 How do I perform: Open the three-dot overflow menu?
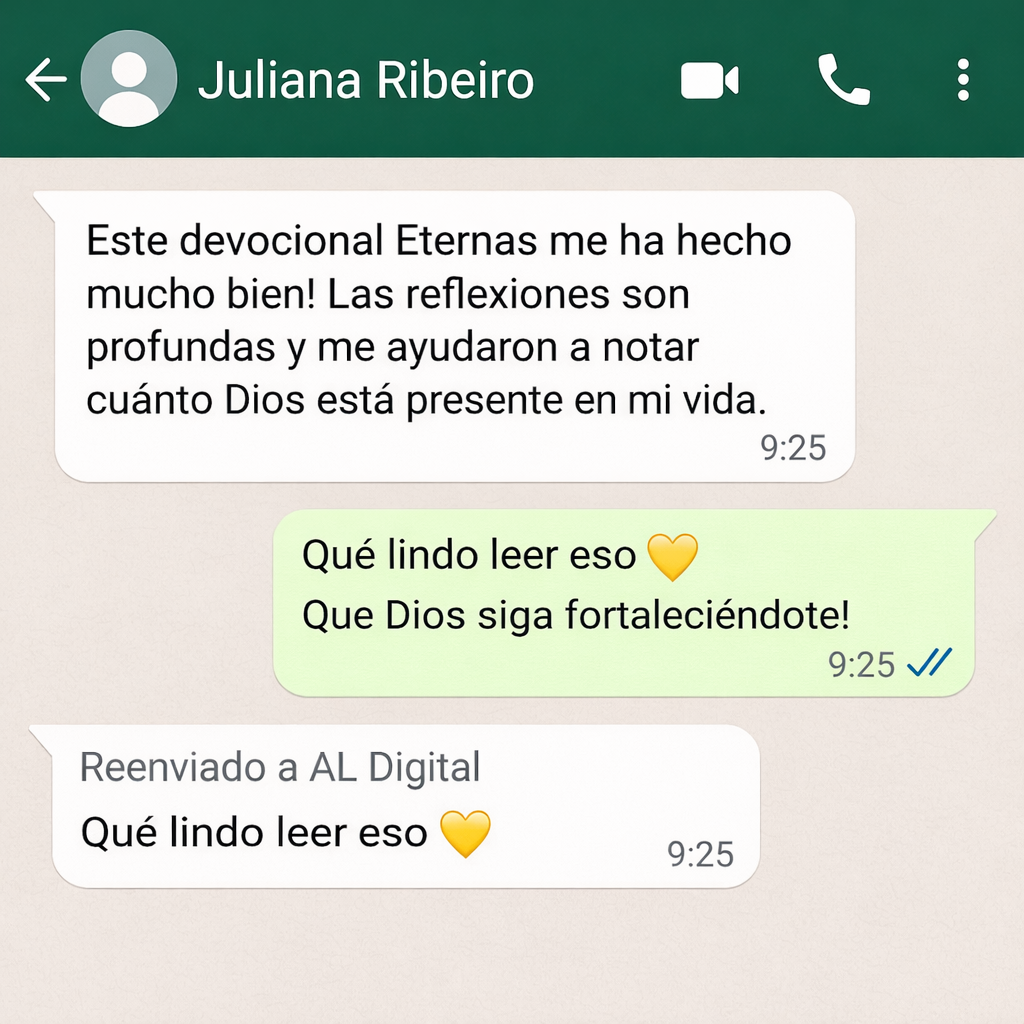click(962, 80)
